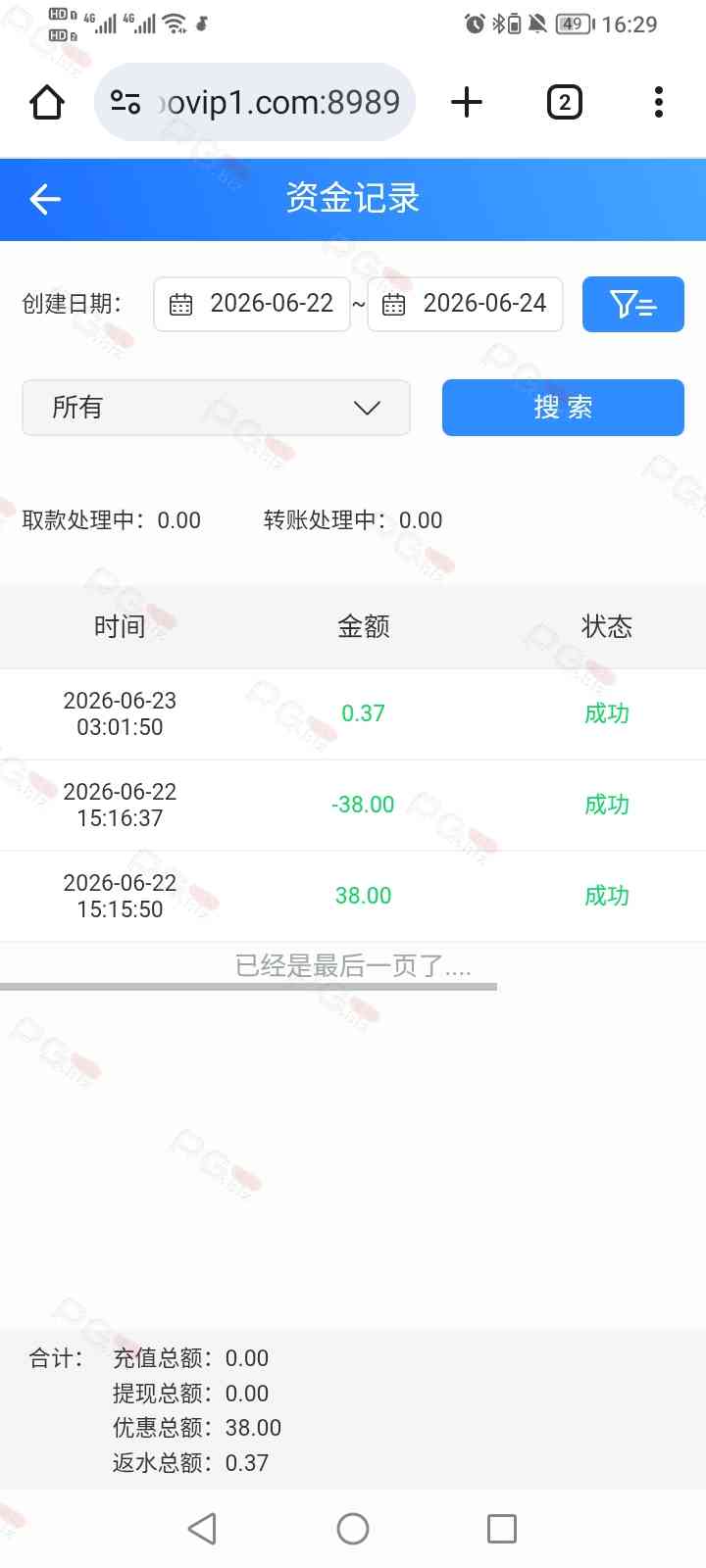Expand the 所有 type dropdown
706x1568 pixels.
pyautogui.click(x=216, y=408)
